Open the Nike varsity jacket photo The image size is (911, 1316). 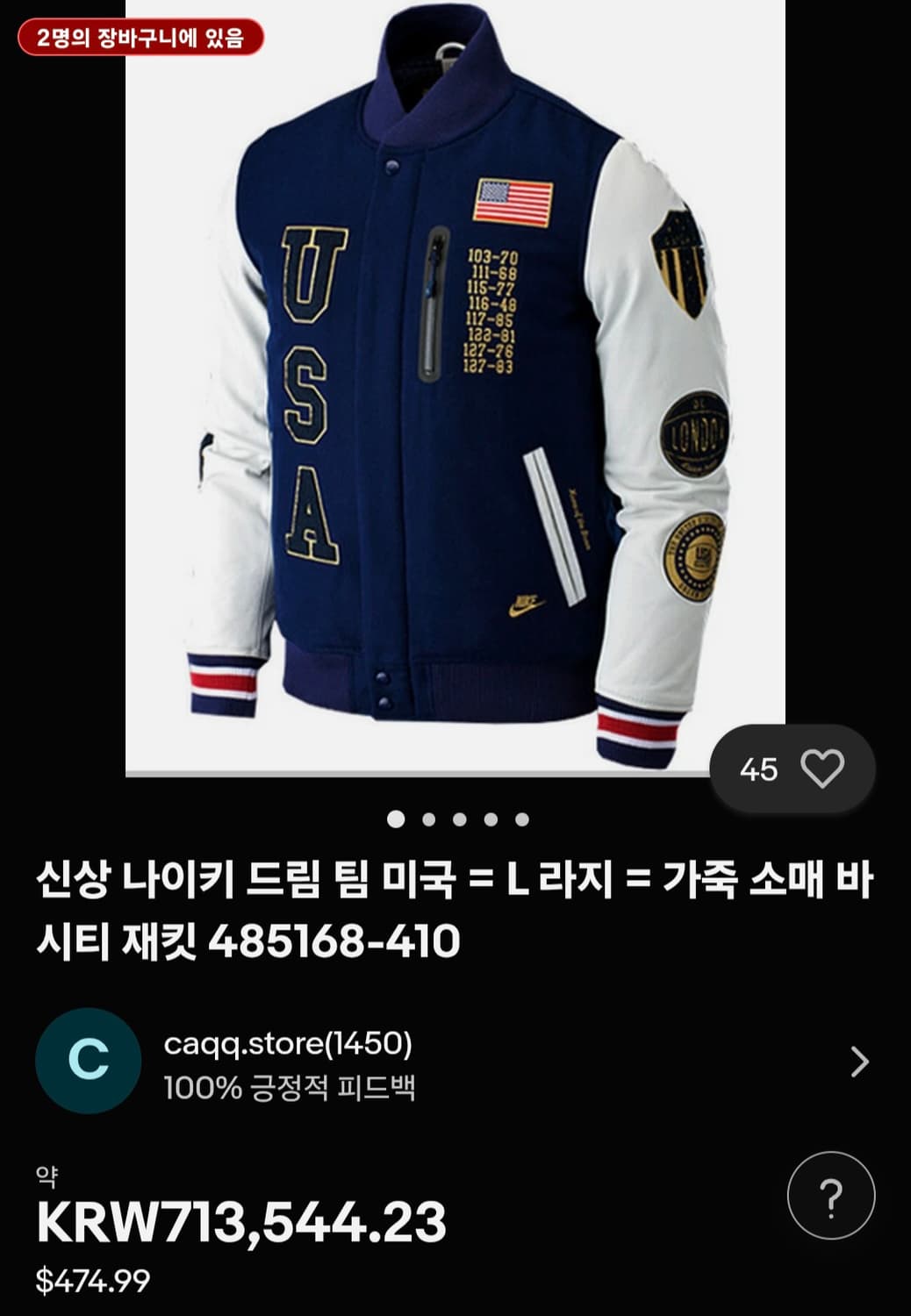click(455, 395)
